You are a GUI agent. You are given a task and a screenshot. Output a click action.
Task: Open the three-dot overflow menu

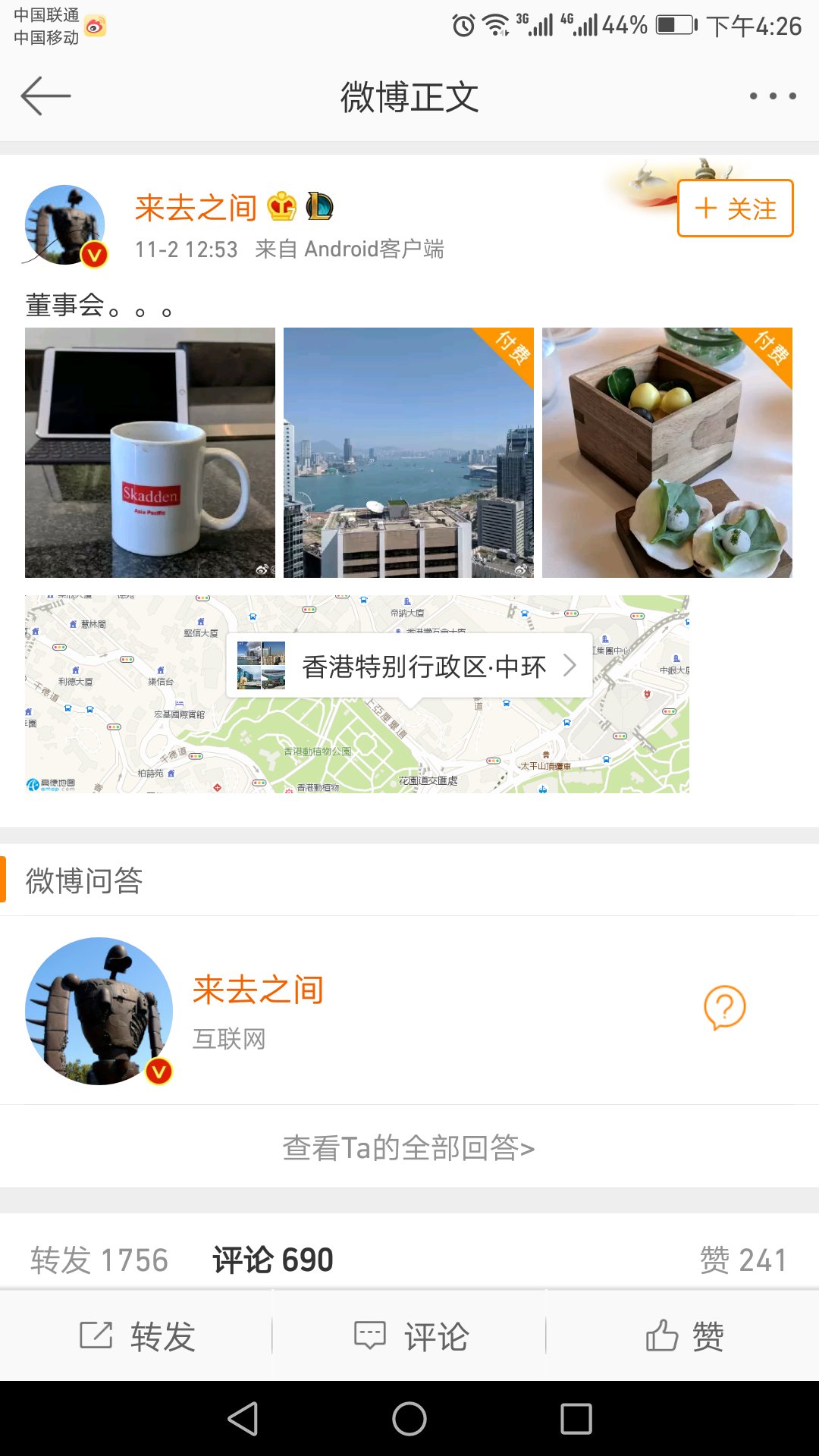pyautogui.click(x=773, y=96)
